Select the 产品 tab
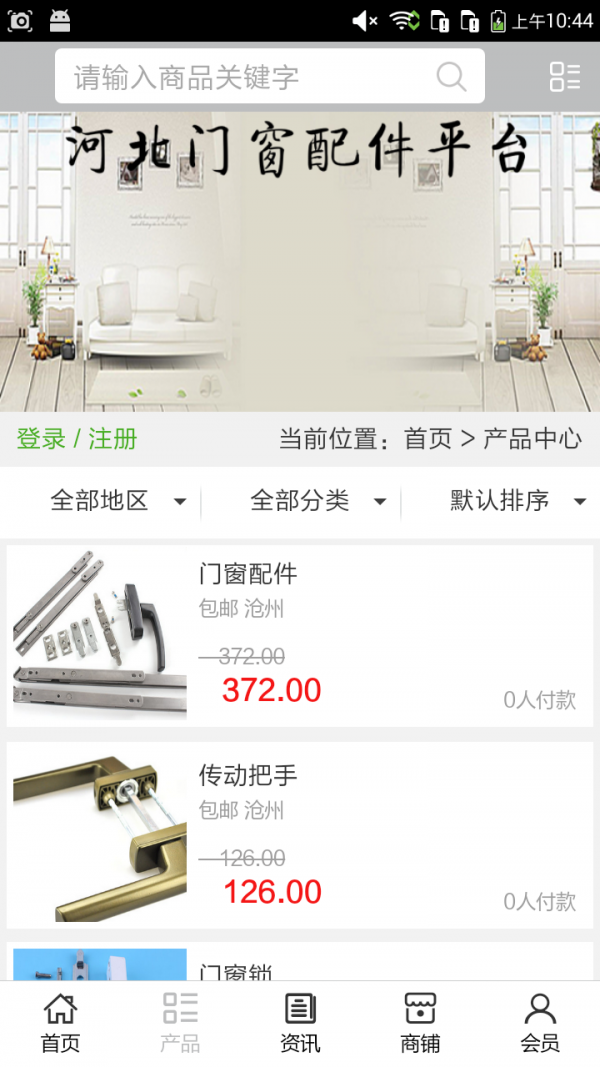This screenshot has height=1067, width=600. 180,1023
